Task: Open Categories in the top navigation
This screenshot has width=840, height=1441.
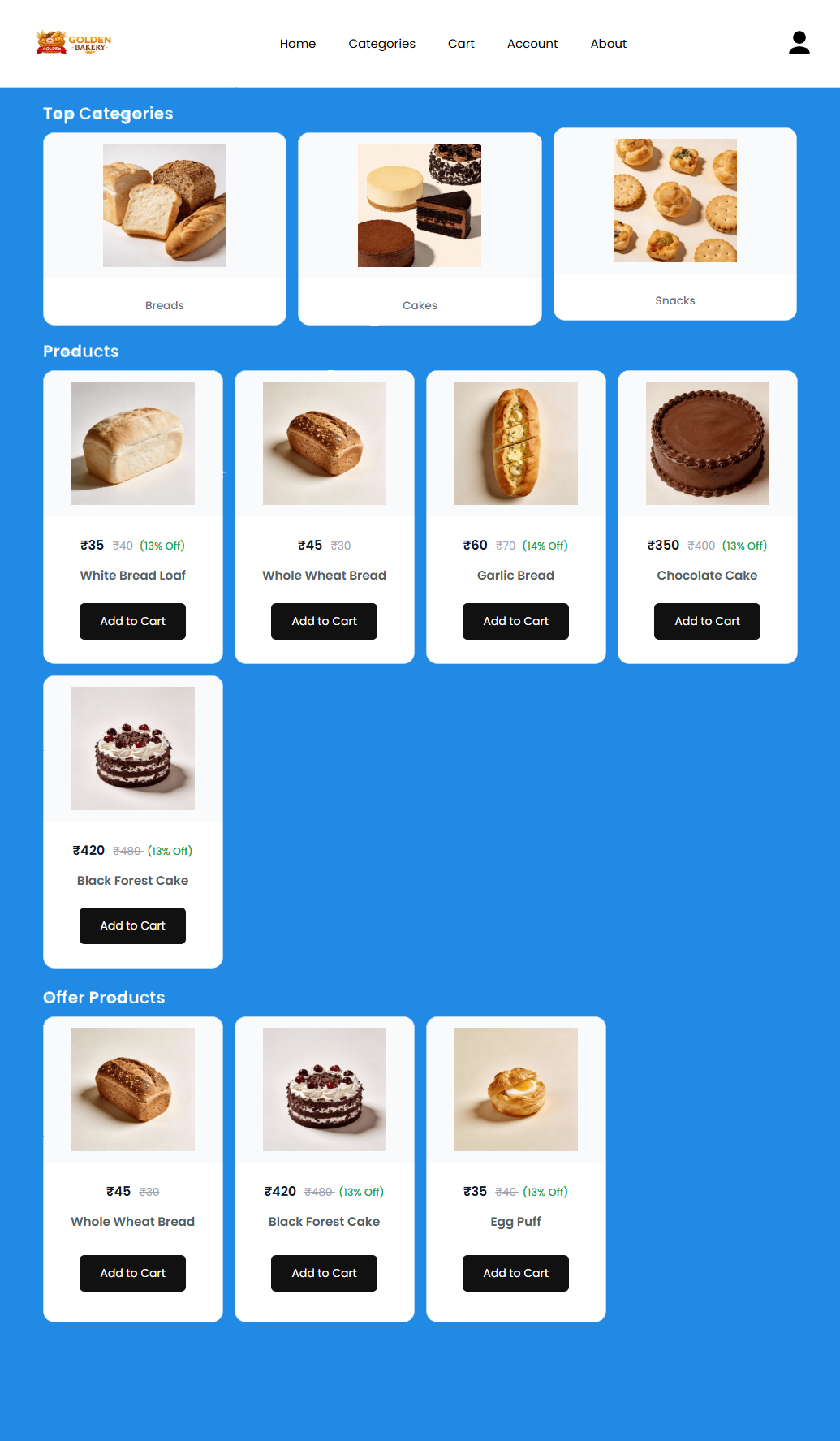Action: (x=381, y=44)
